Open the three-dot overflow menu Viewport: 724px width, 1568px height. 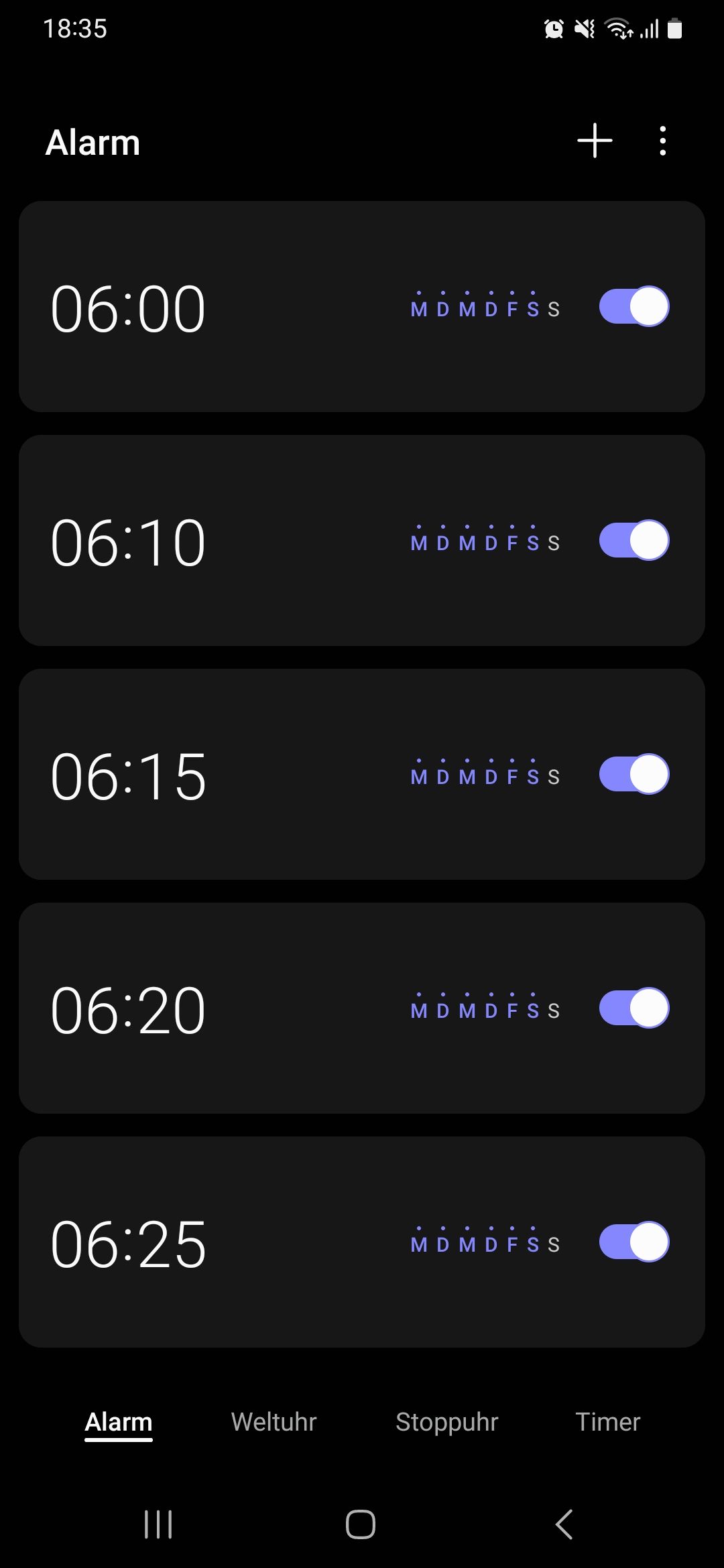point(662,141)
